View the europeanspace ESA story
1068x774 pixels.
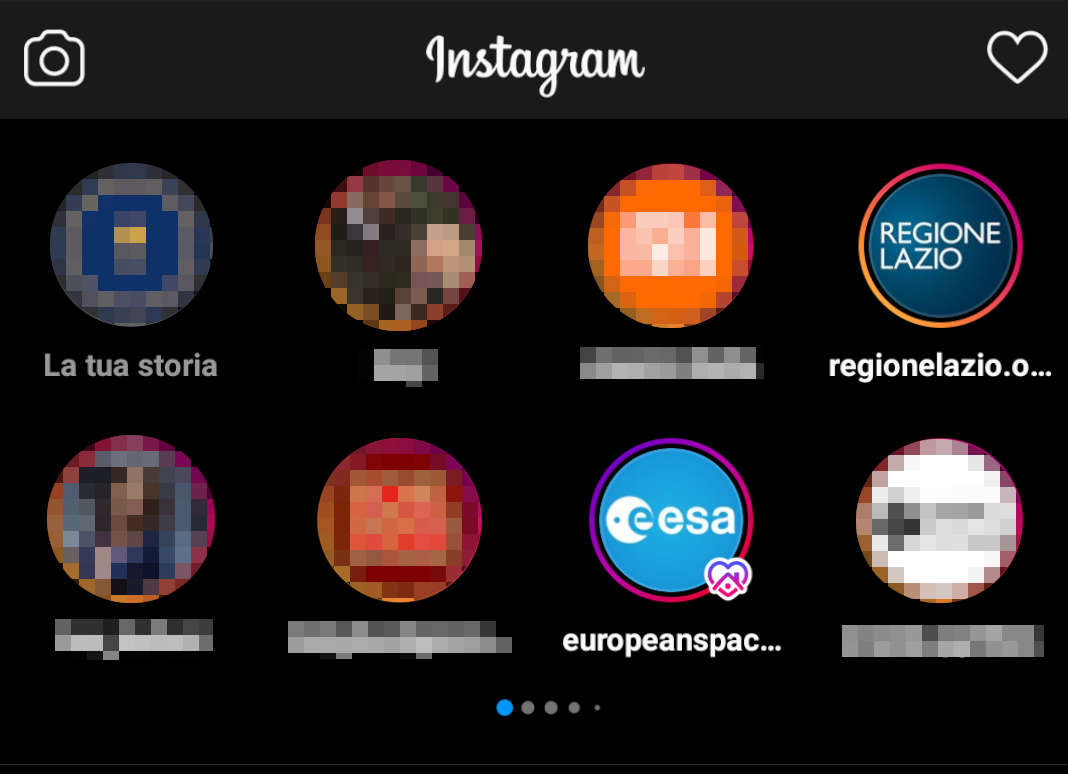(x=670, y=519)
